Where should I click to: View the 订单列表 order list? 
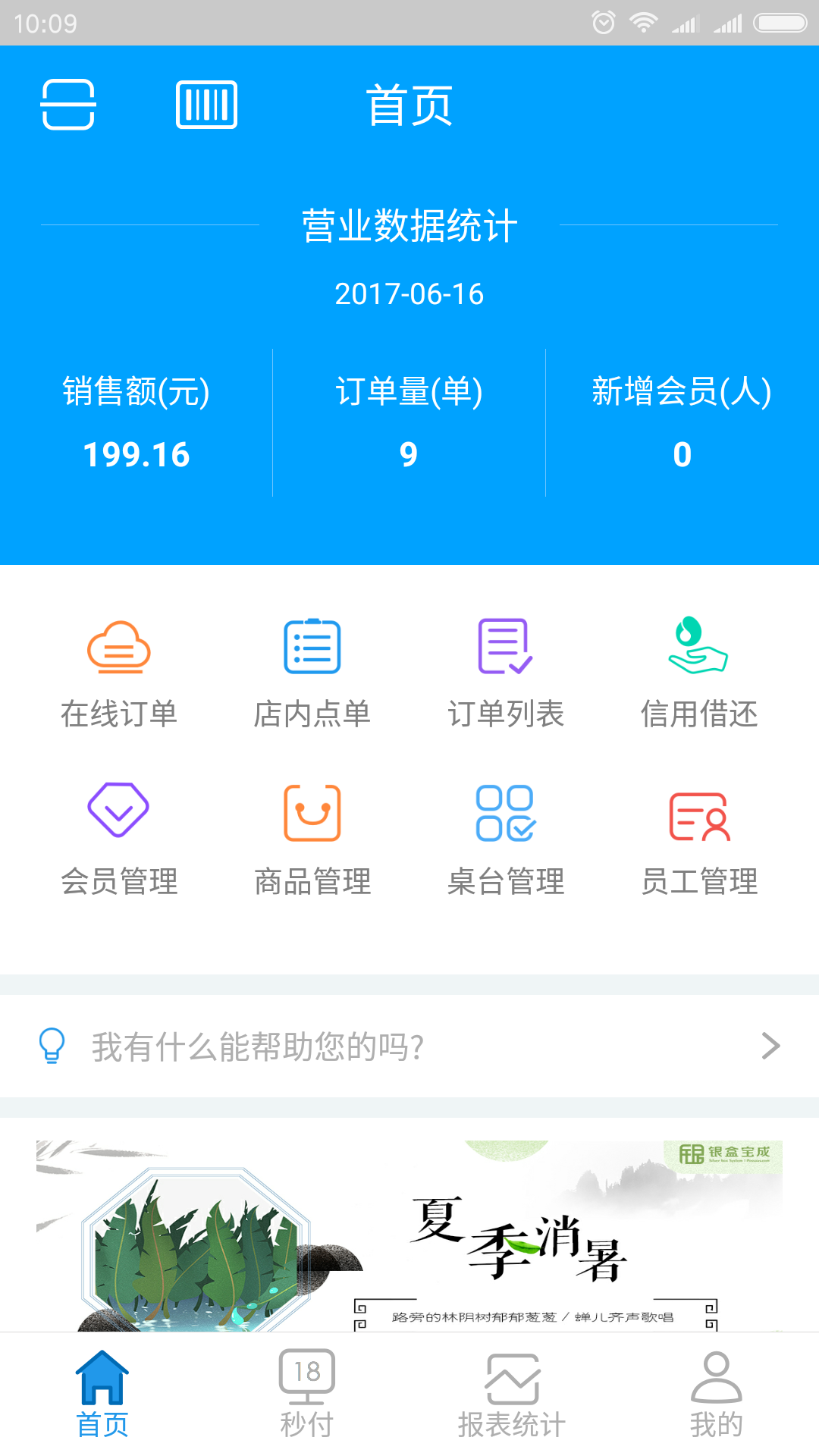pyautogui.click(x=506, y=673)
